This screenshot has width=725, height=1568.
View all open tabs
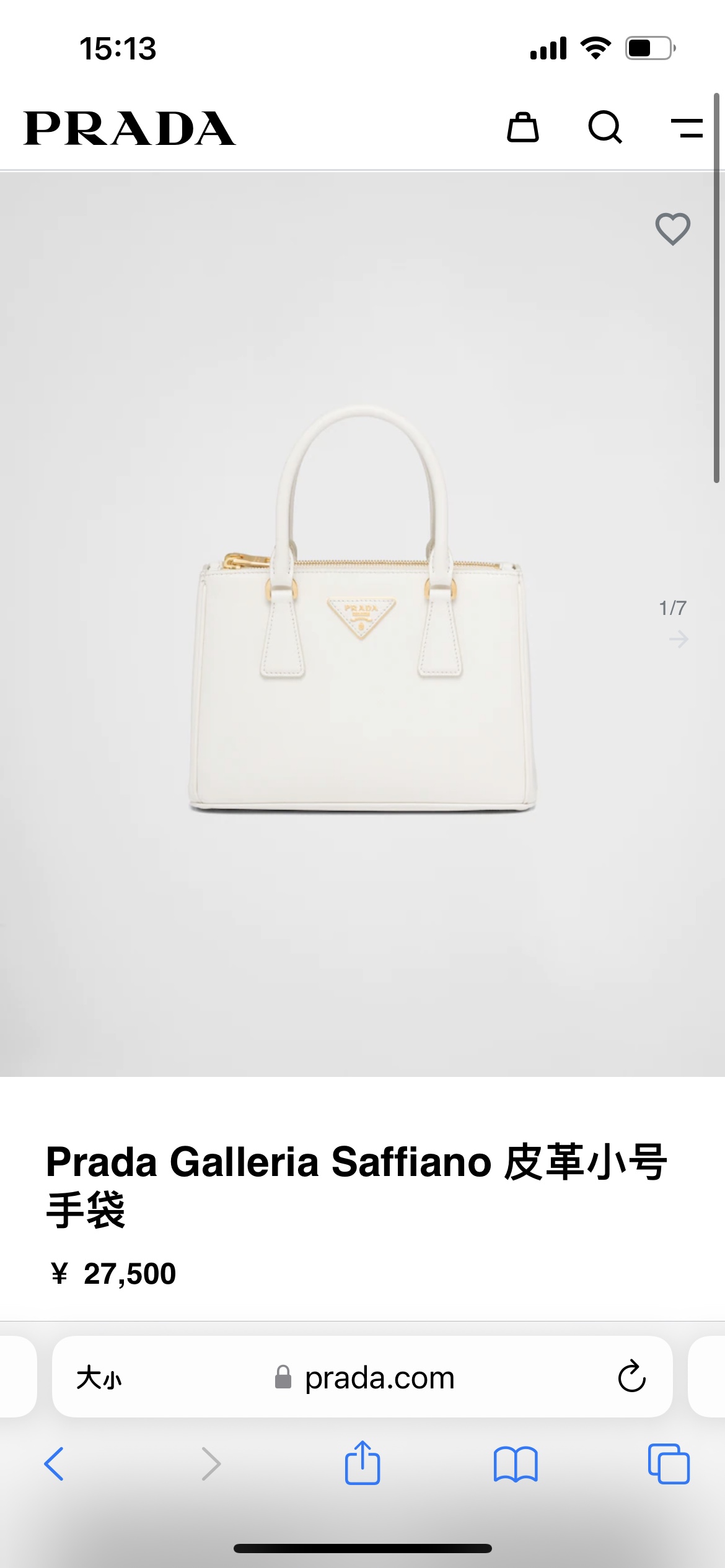click(x=669, y=1464)
